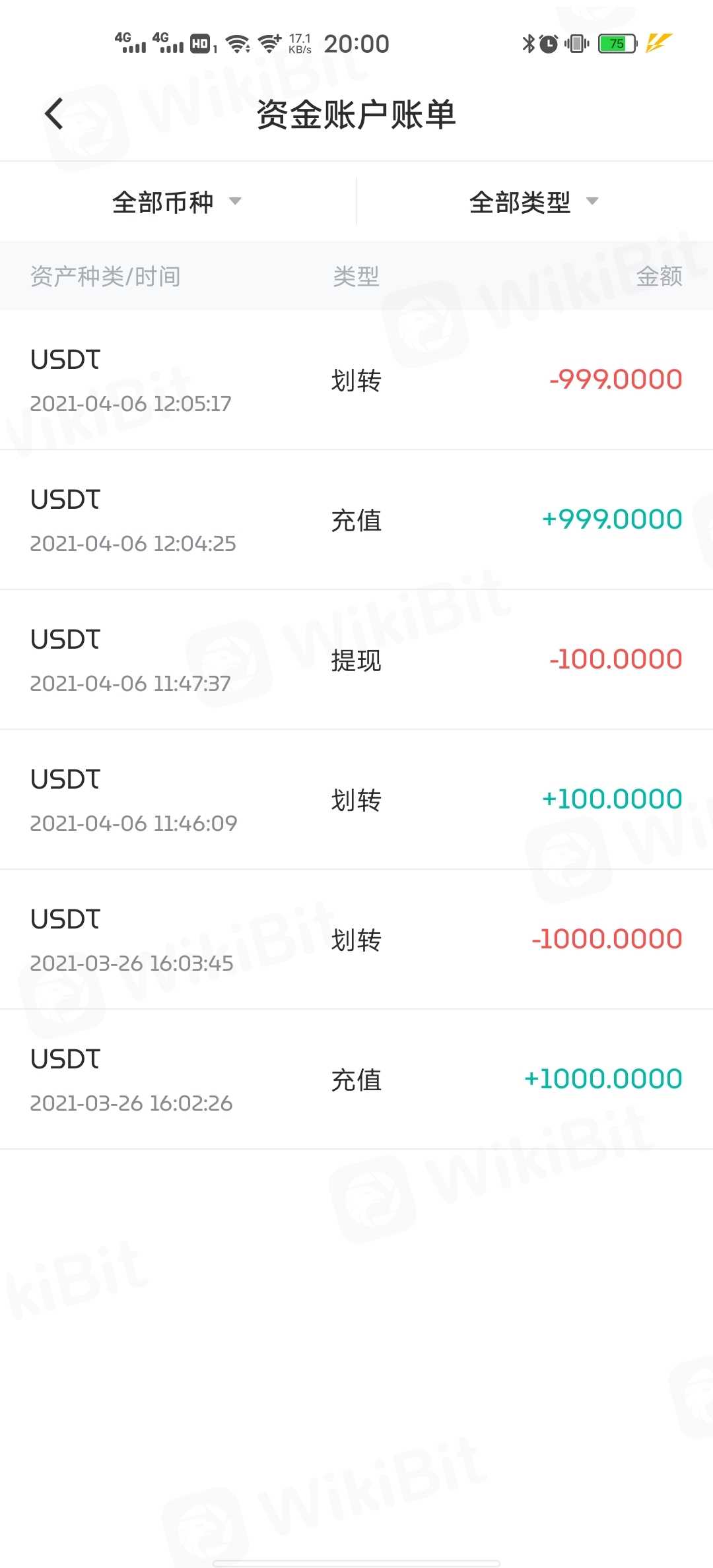
Task: Open the 充值 record at 12:04:25
Action: 356,521
